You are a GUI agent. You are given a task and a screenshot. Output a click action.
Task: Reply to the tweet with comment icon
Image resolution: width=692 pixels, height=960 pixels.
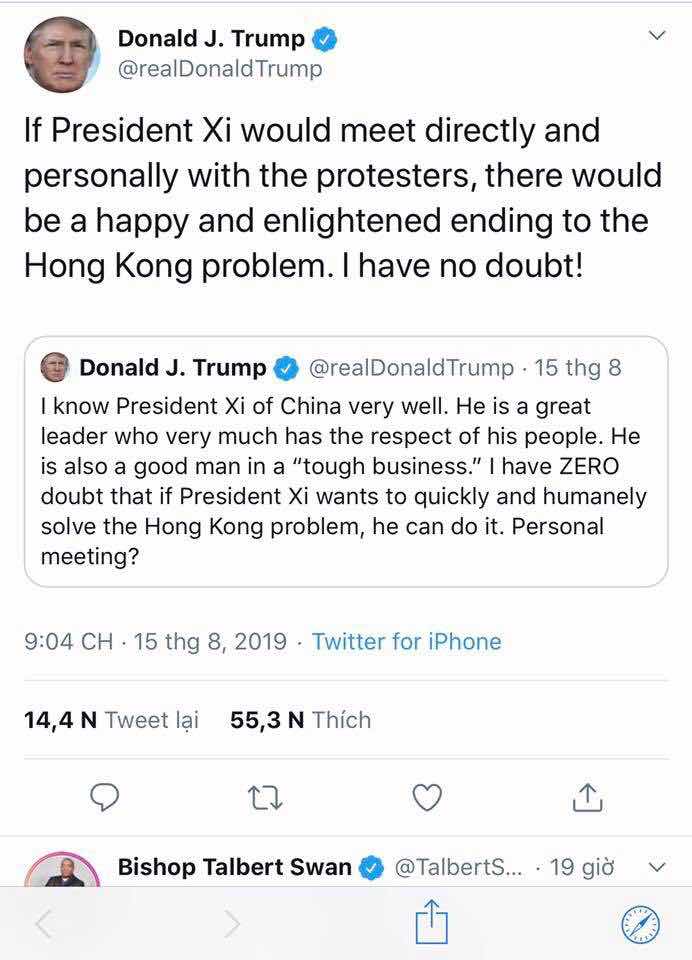tap(105, 796)
